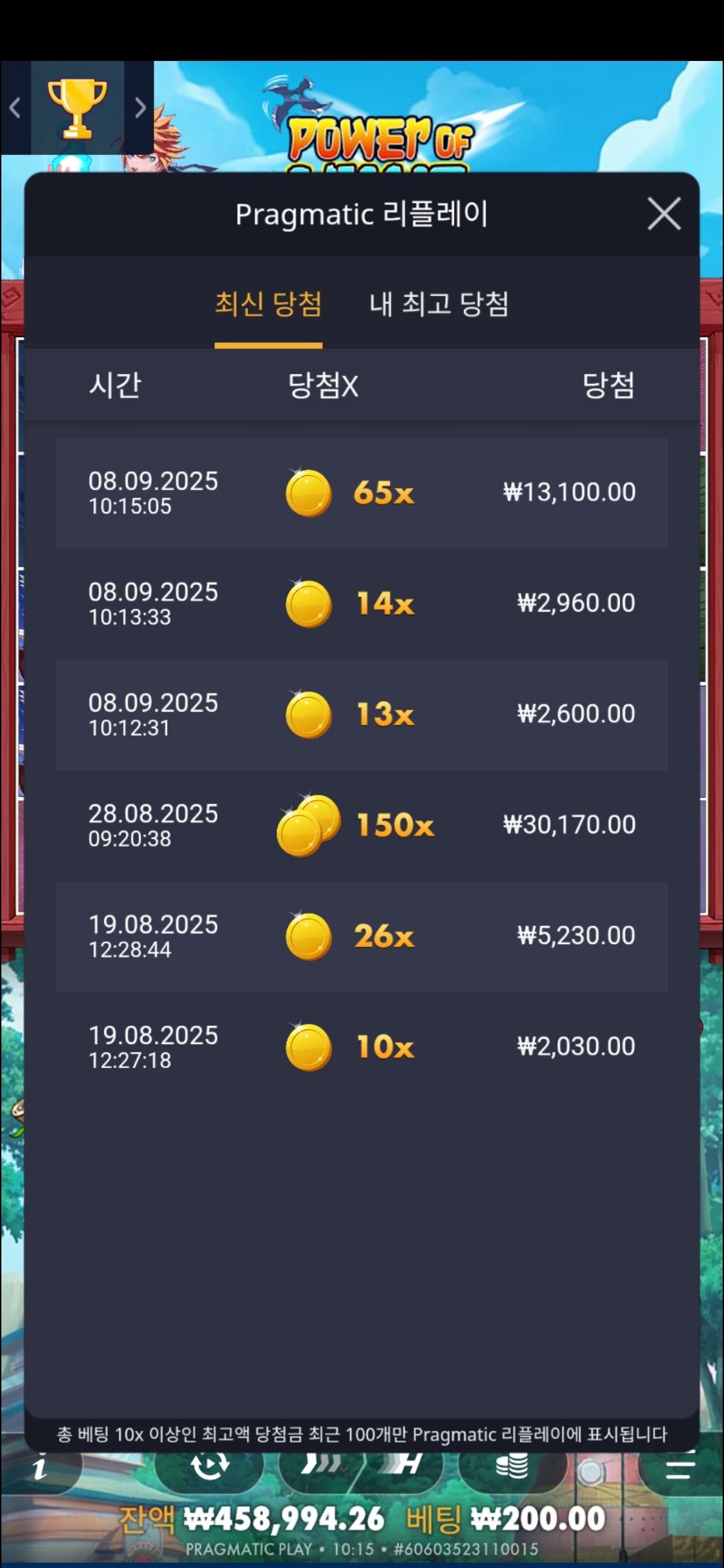Watch the 10x replay worth ₩2,030.00
Viewport: 724px width, 1568px height.
click(362, 1047)
